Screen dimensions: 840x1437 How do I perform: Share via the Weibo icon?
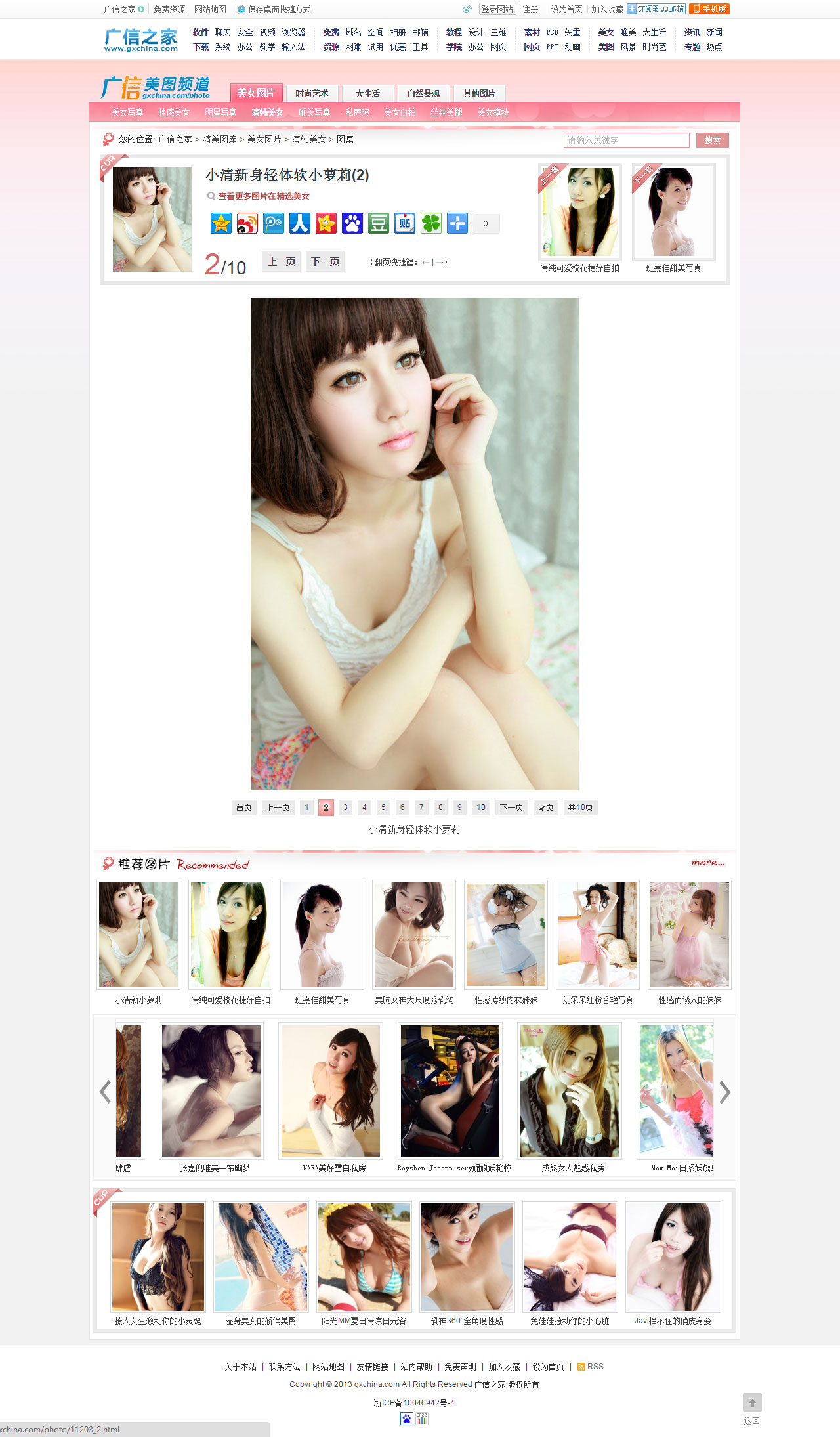coord(247,223)
